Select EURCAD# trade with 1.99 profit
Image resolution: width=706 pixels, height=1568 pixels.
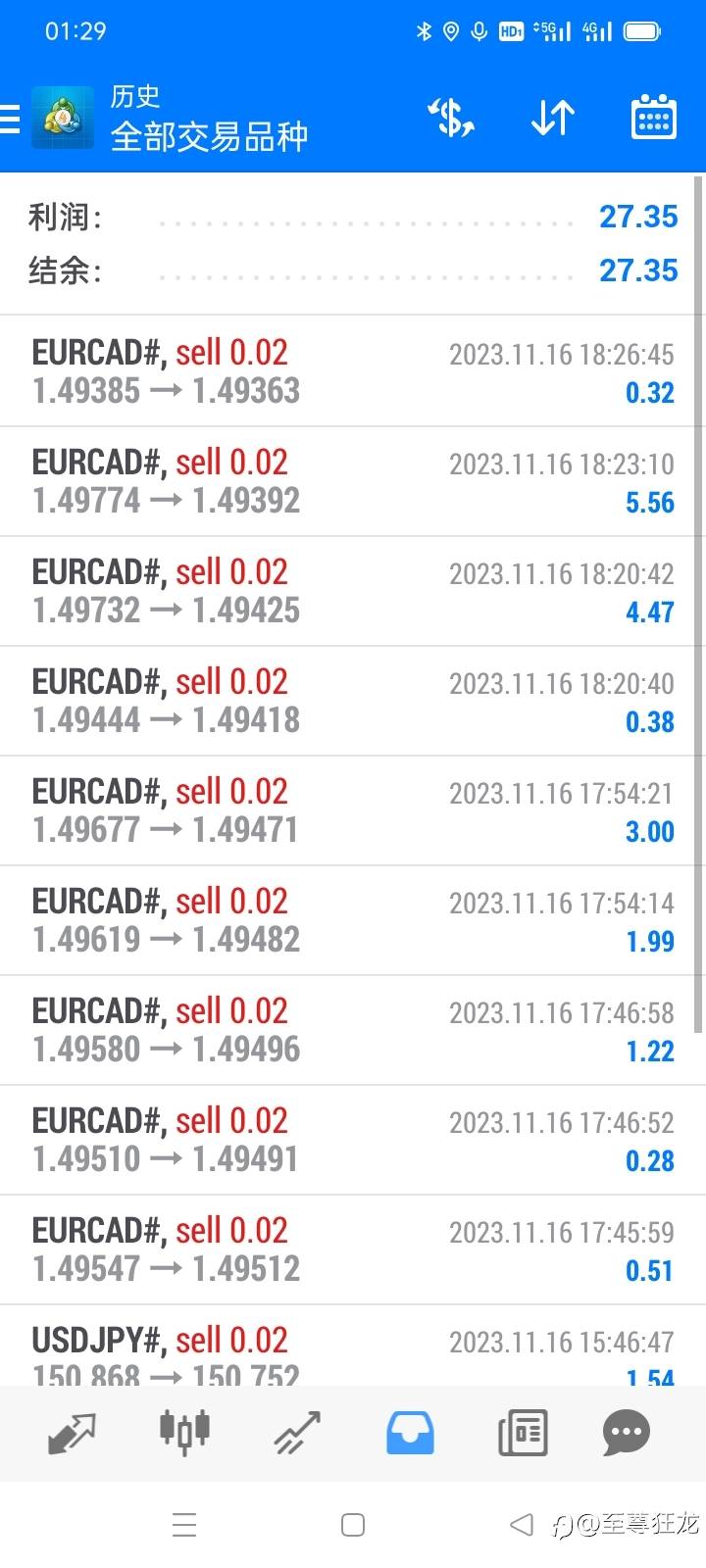353,920
